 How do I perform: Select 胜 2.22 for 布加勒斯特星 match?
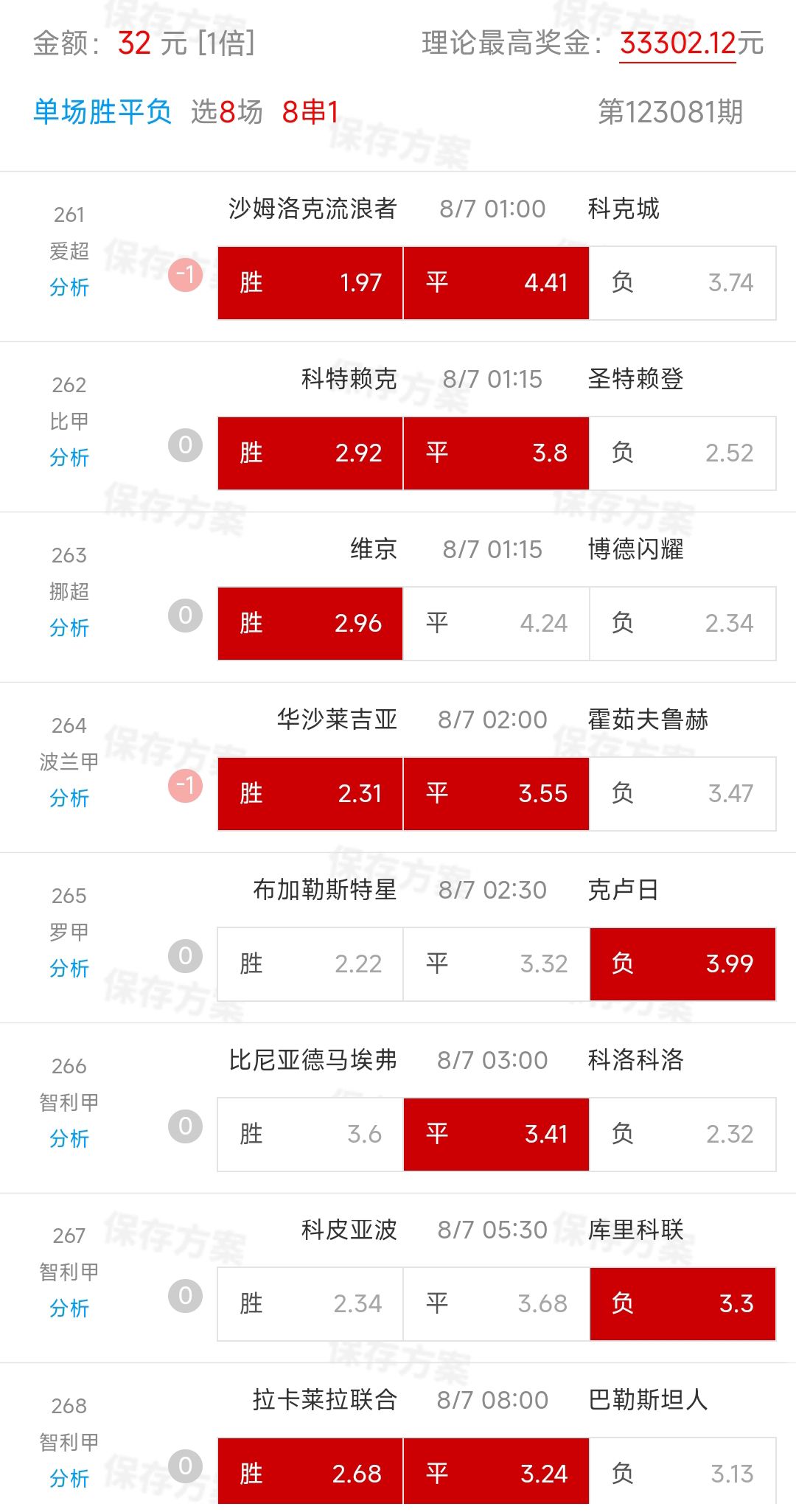click(x=310, y=964)
